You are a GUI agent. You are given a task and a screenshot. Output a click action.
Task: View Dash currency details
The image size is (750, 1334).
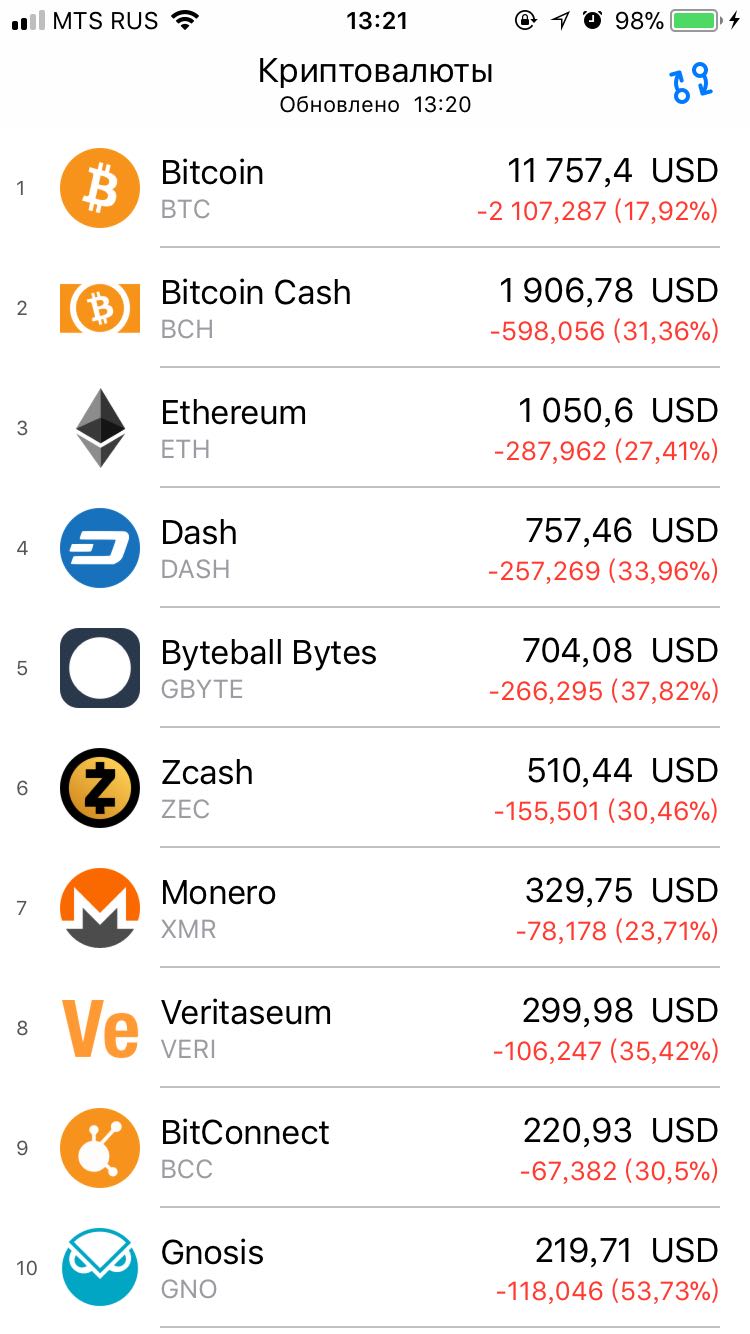point(375,548)
